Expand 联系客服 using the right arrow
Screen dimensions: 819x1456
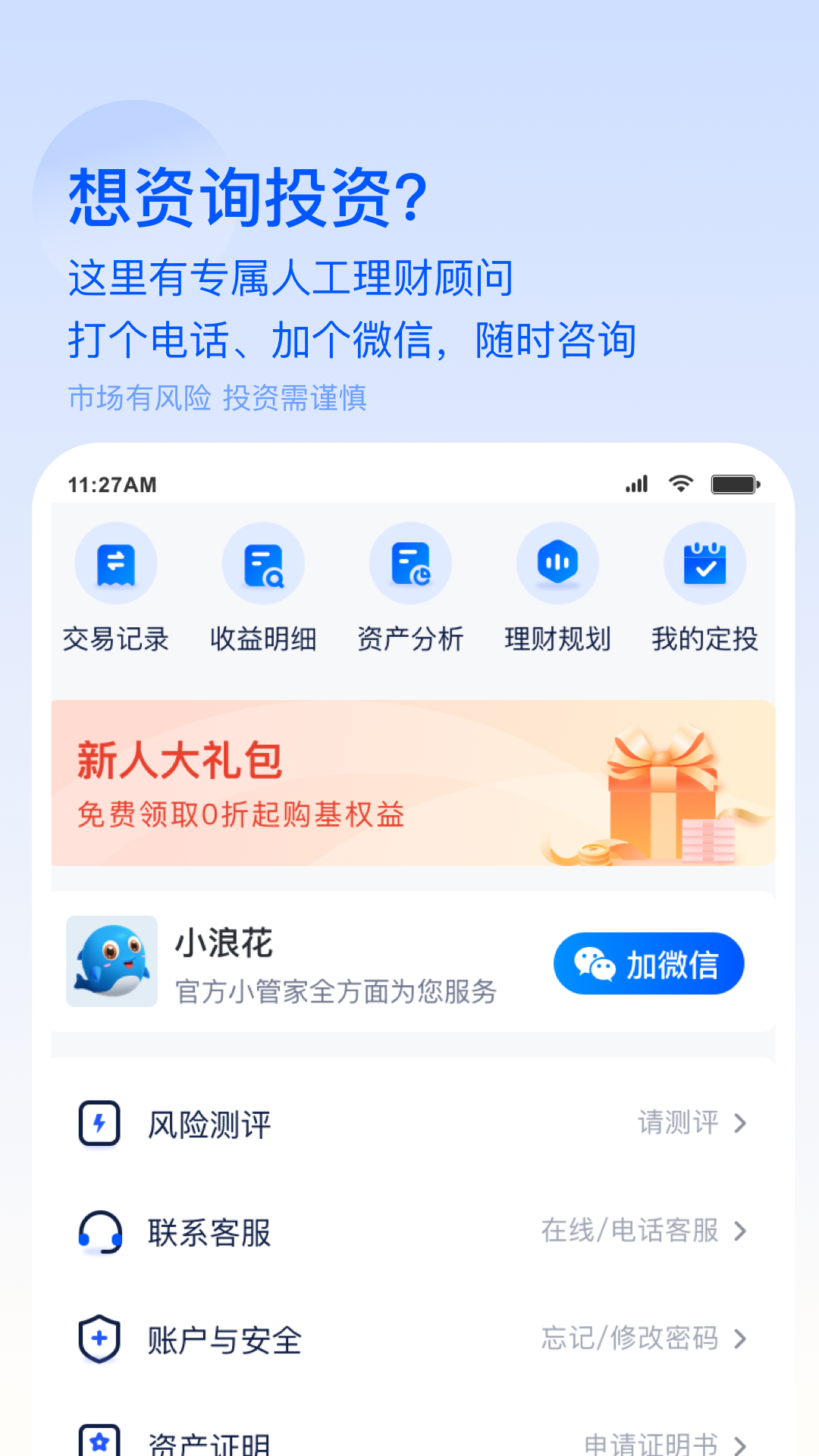click(x=739, y=1232)
